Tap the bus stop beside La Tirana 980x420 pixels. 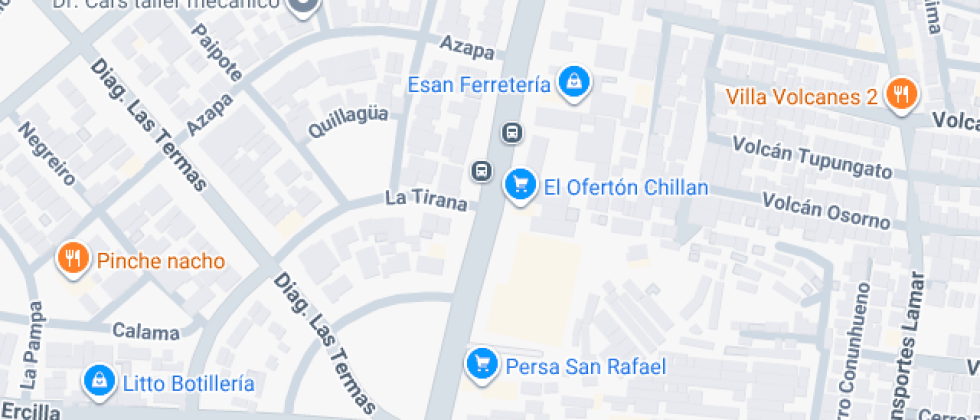click(x=482, y=171)
